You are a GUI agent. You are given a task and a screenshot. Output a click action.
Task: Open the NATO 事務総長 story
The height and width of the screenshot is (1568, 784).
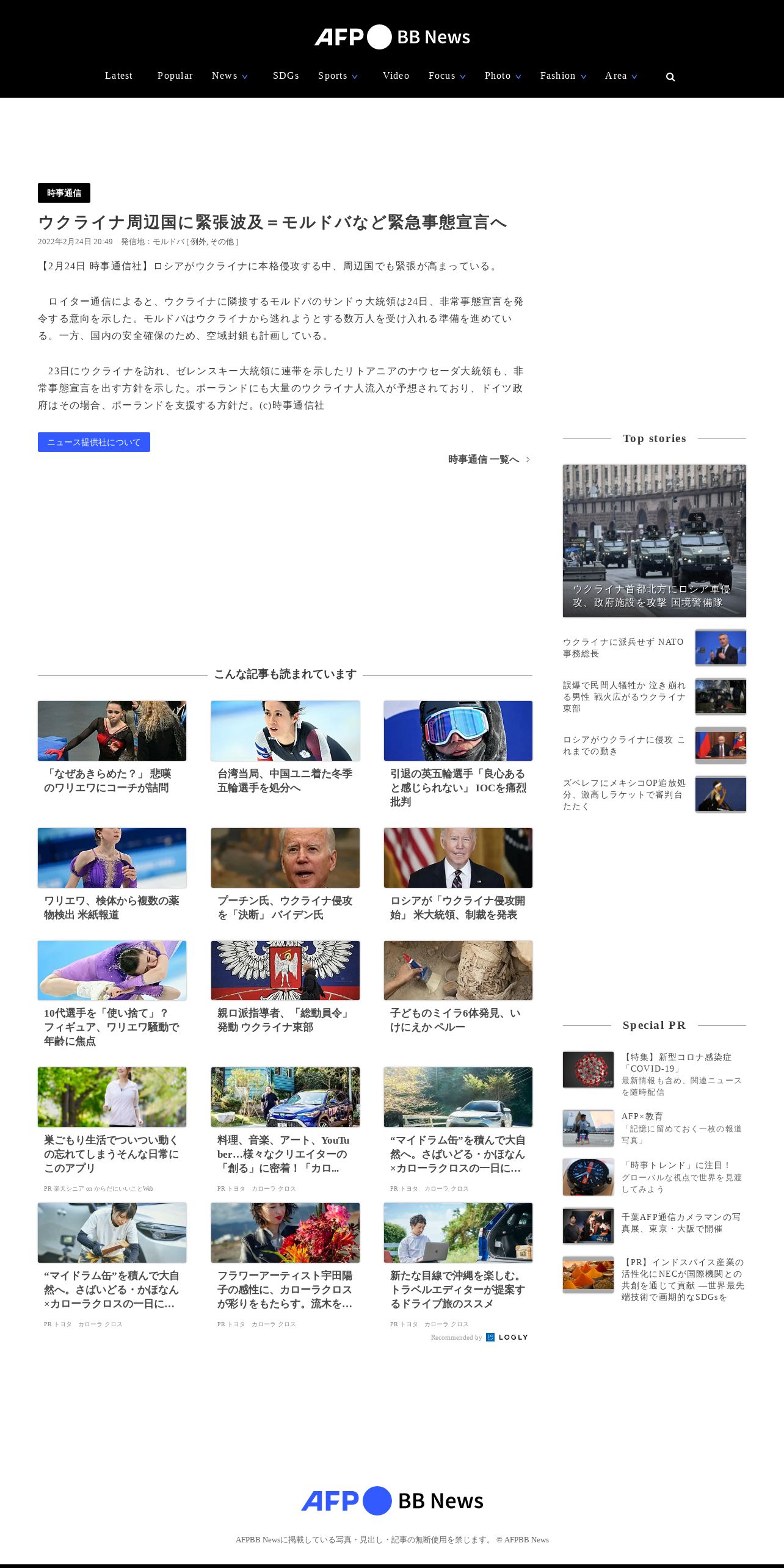tap(655, 647)
